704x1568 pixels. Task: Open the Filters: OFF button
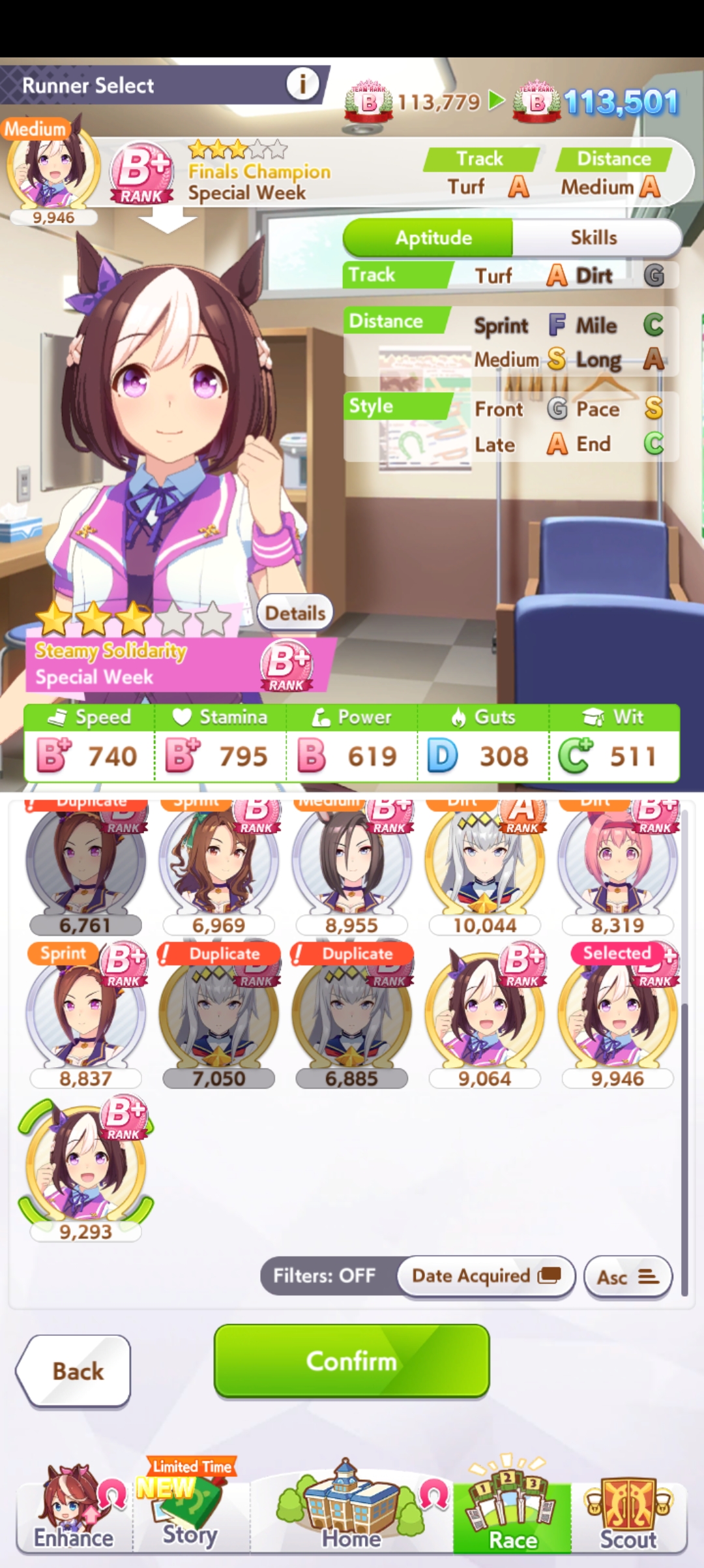[325, 1275]
